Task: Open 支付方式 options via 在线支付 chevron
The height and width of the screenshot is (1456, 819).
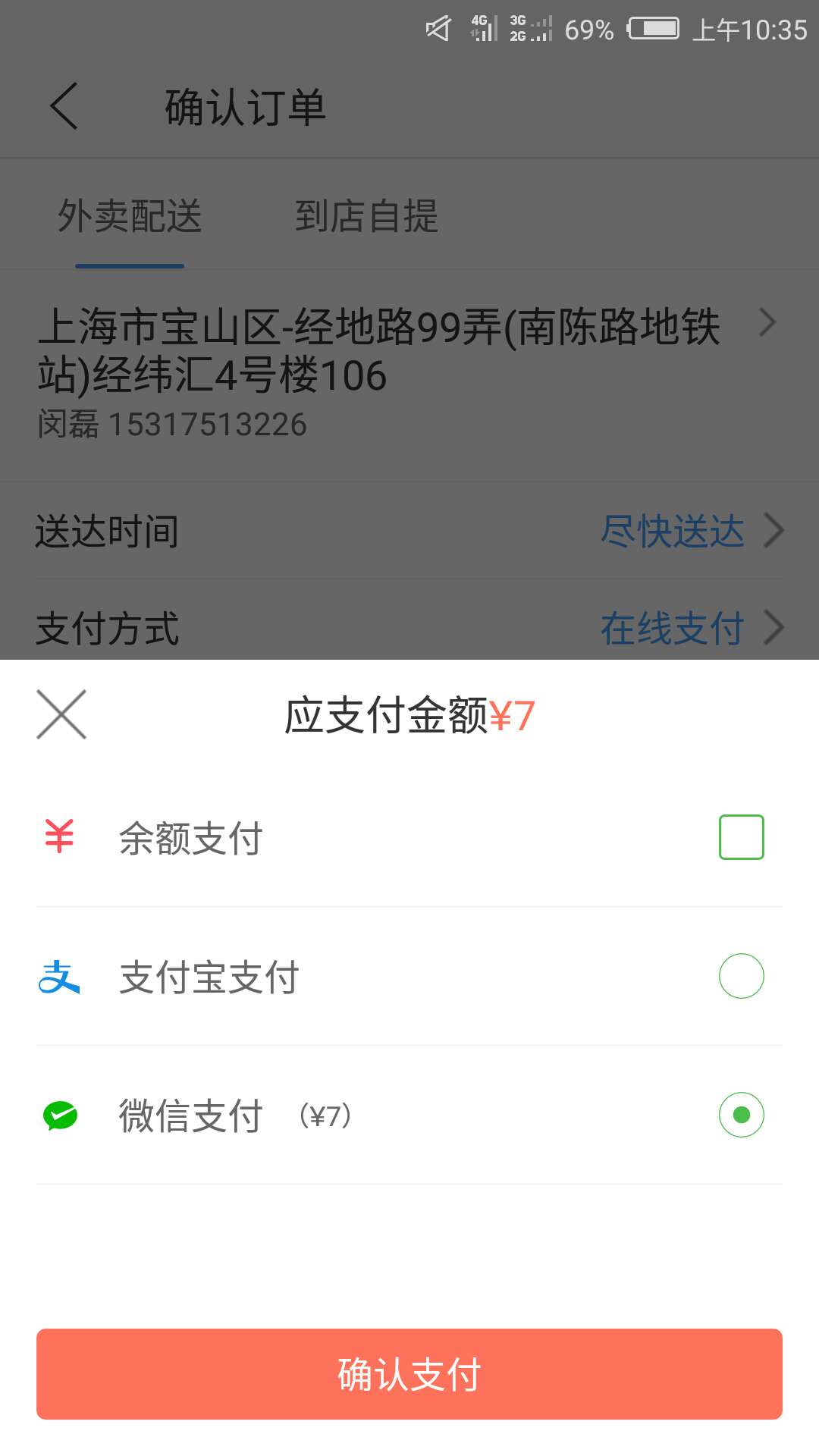Action: [x=773, y=627]
